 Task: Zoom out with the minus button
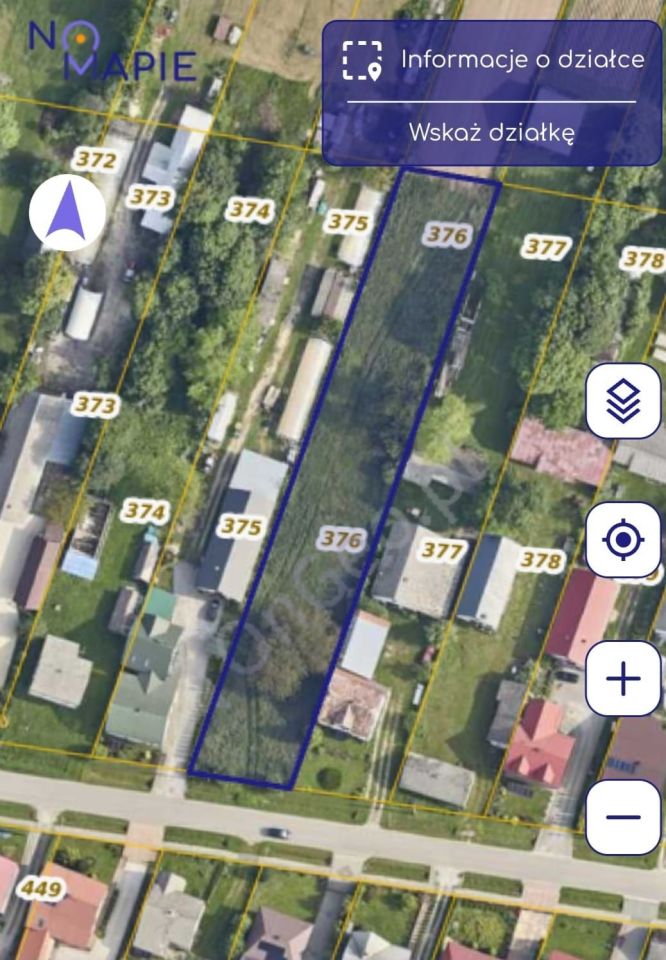point(623,817)
